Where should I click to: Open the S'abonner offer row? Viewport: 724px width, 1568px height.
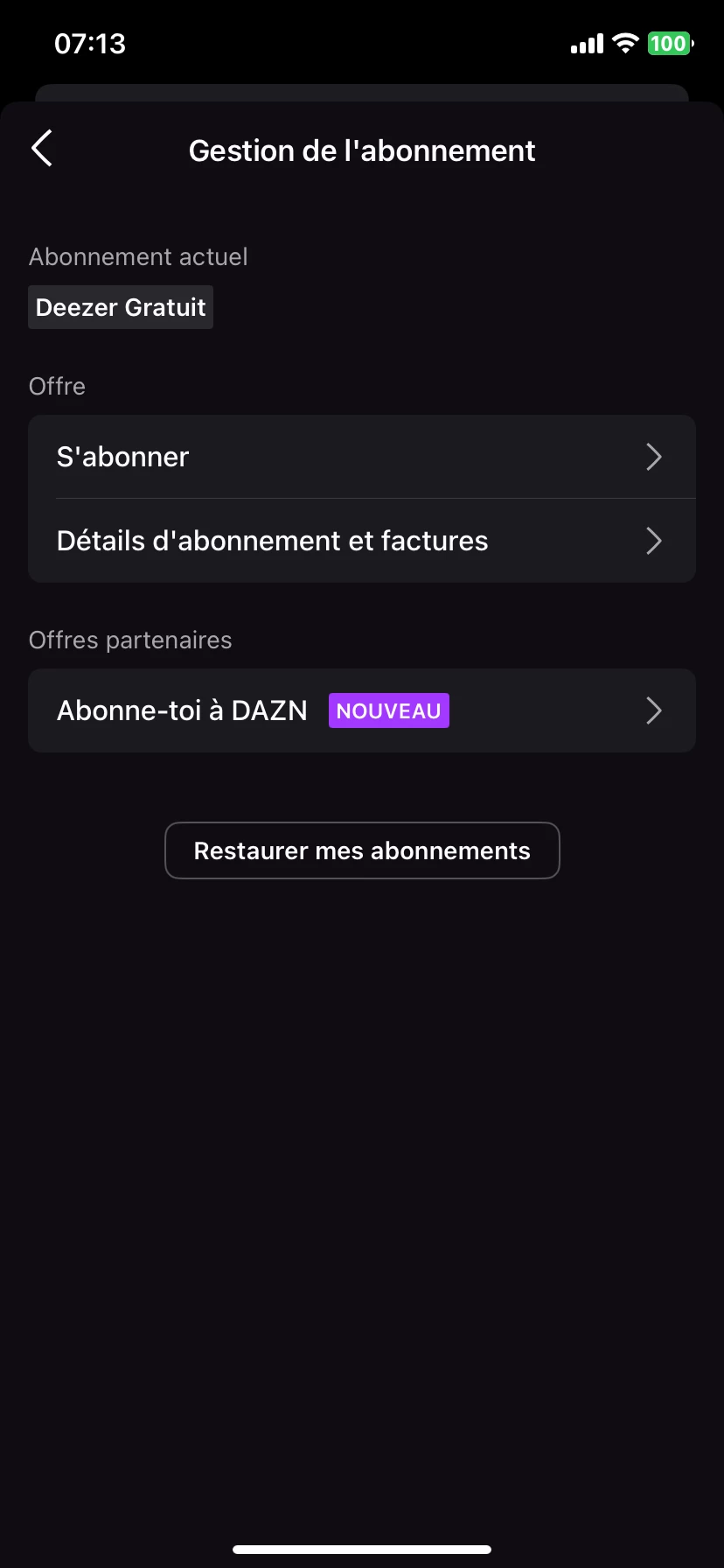point(361,457)
